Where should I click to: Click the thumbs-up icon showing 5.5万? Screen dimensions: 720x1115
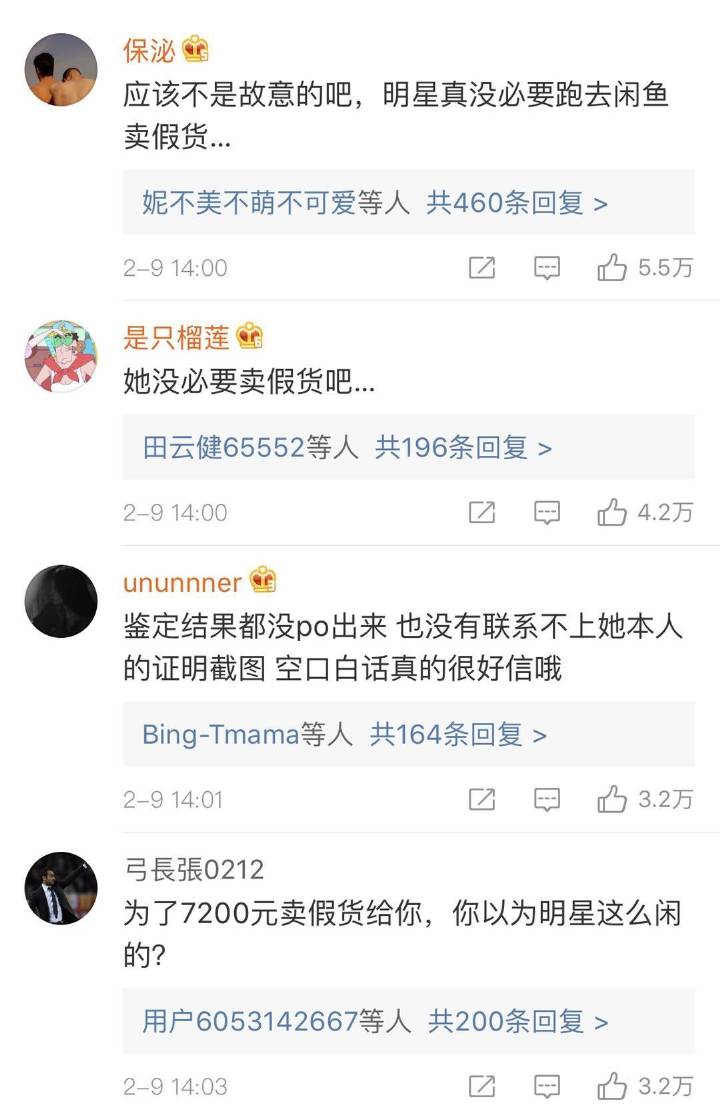pos(611,267)
